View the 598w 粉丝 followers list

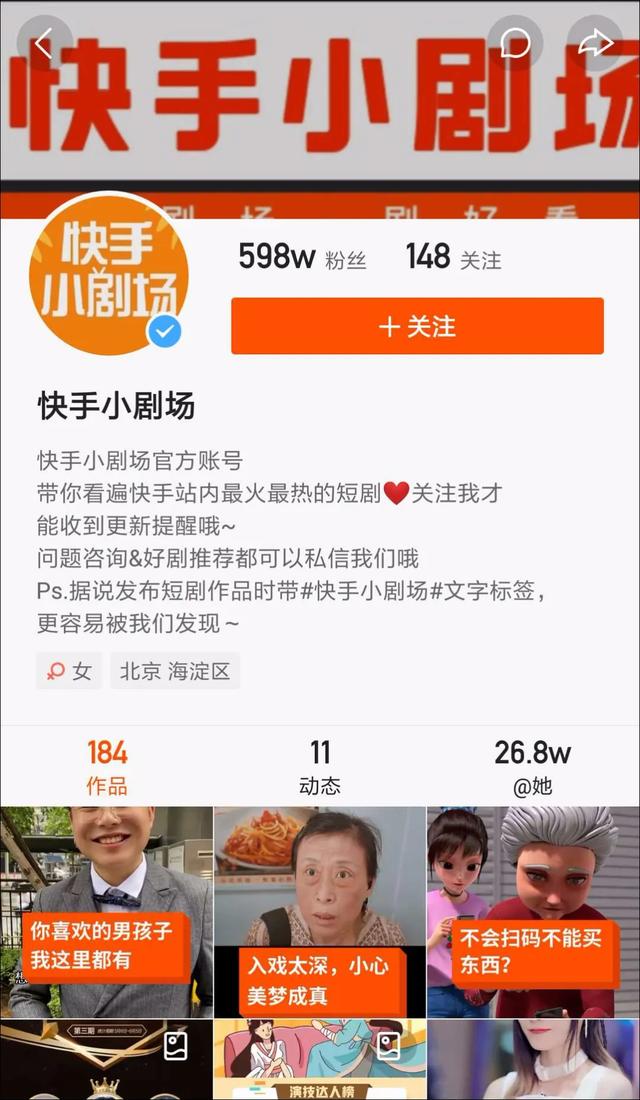[x=302, y=258]
